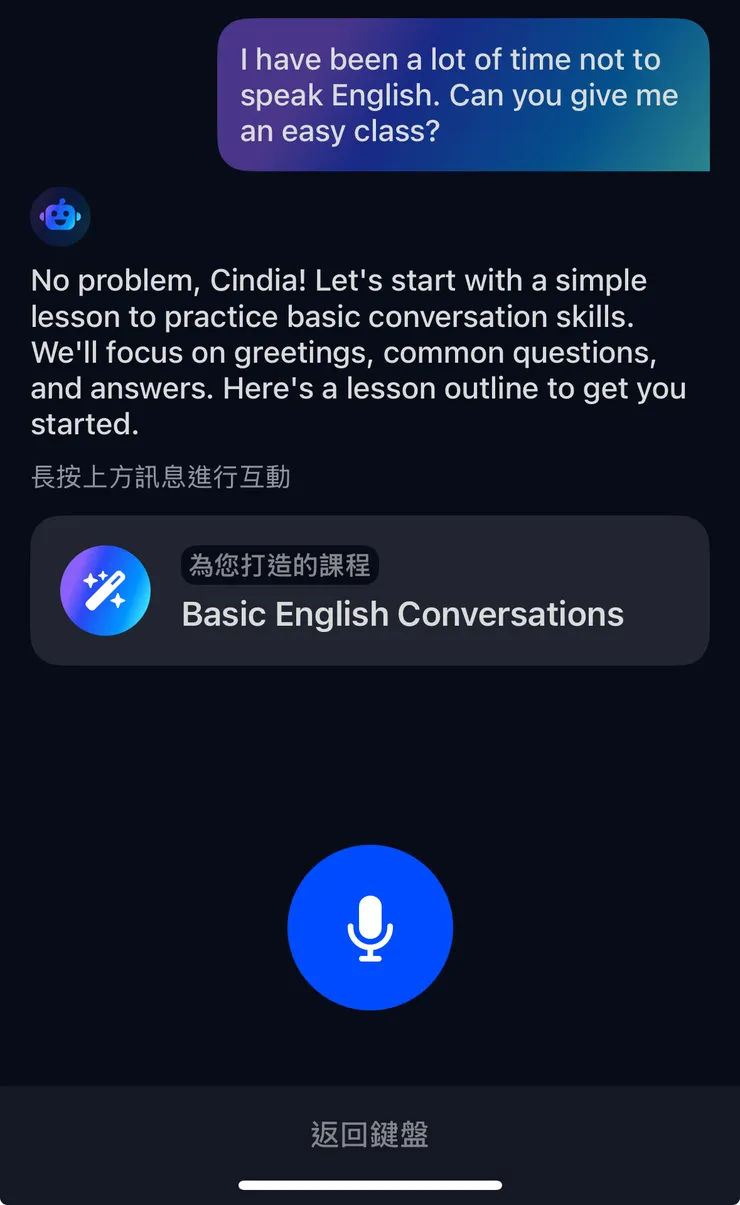Click the bot profile picture beside the reply
740x1205 pixels.
(60, 216)
